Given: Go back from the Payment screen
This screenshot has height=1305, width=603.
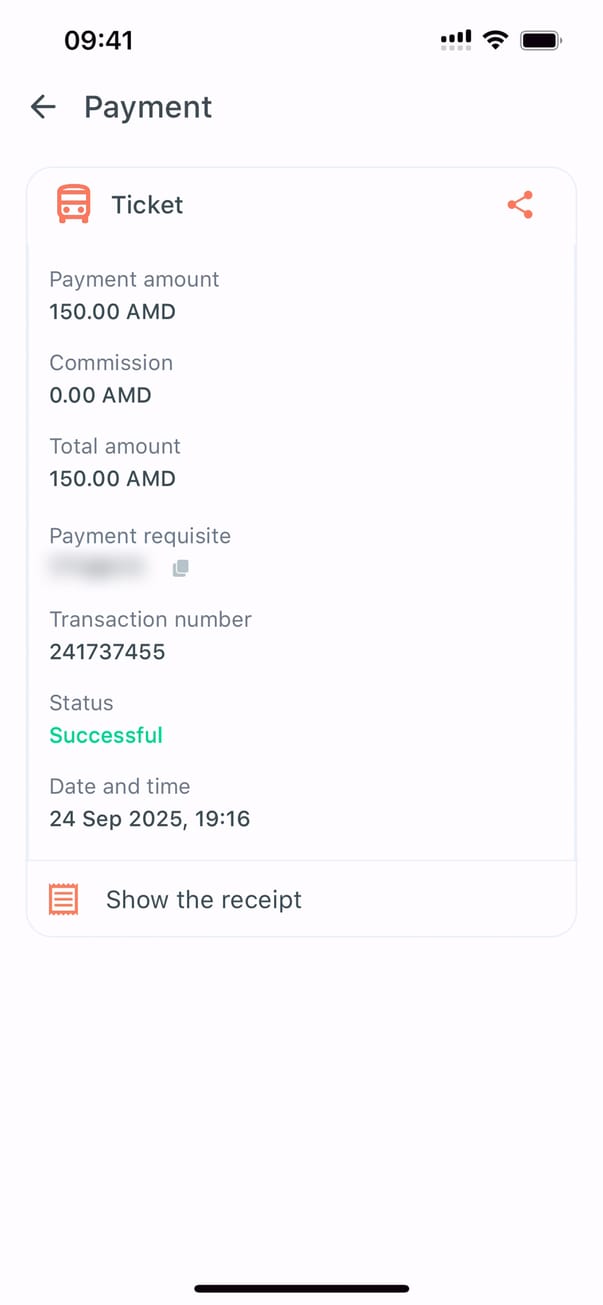Looking at the screenshot, I should 43,107.
